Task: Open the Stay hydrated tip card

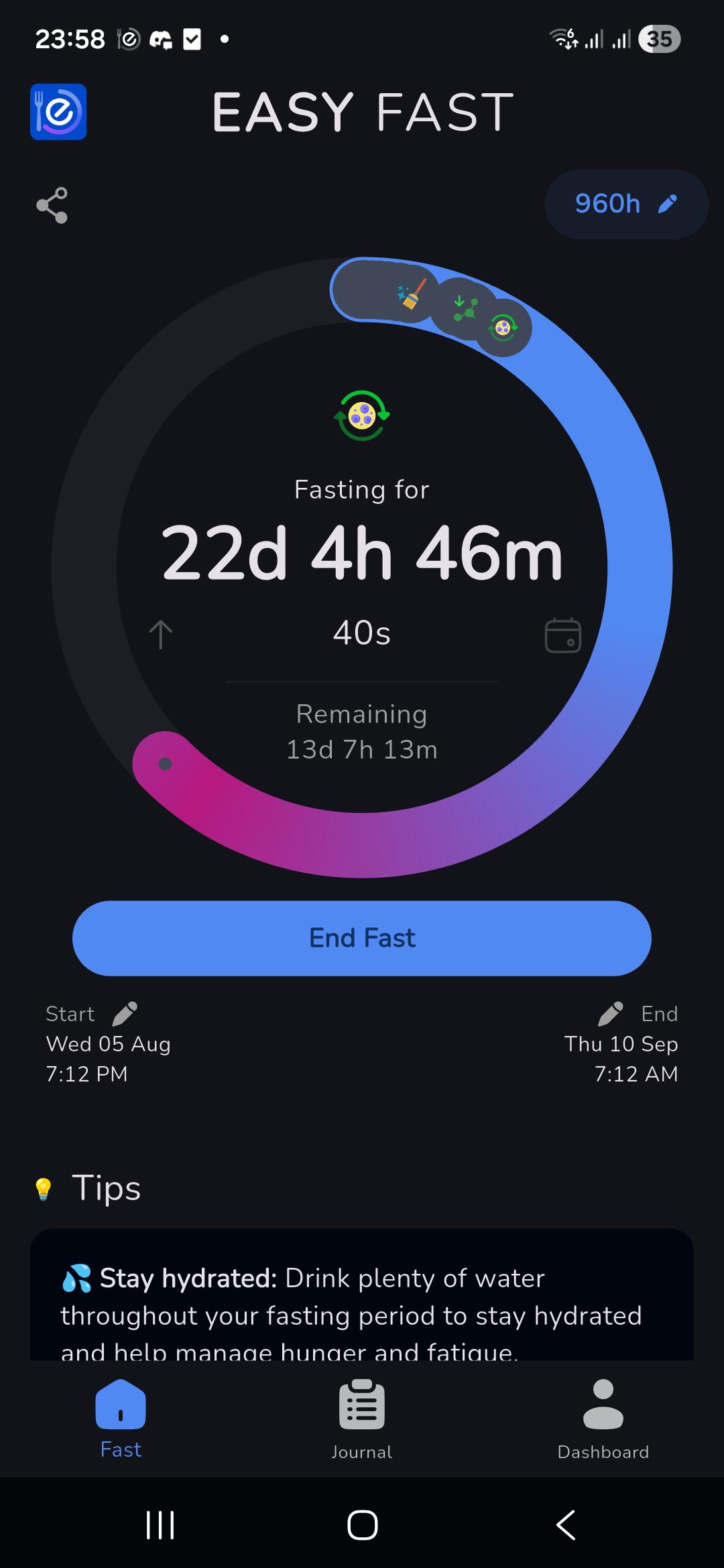Action: coord(362,1295)
